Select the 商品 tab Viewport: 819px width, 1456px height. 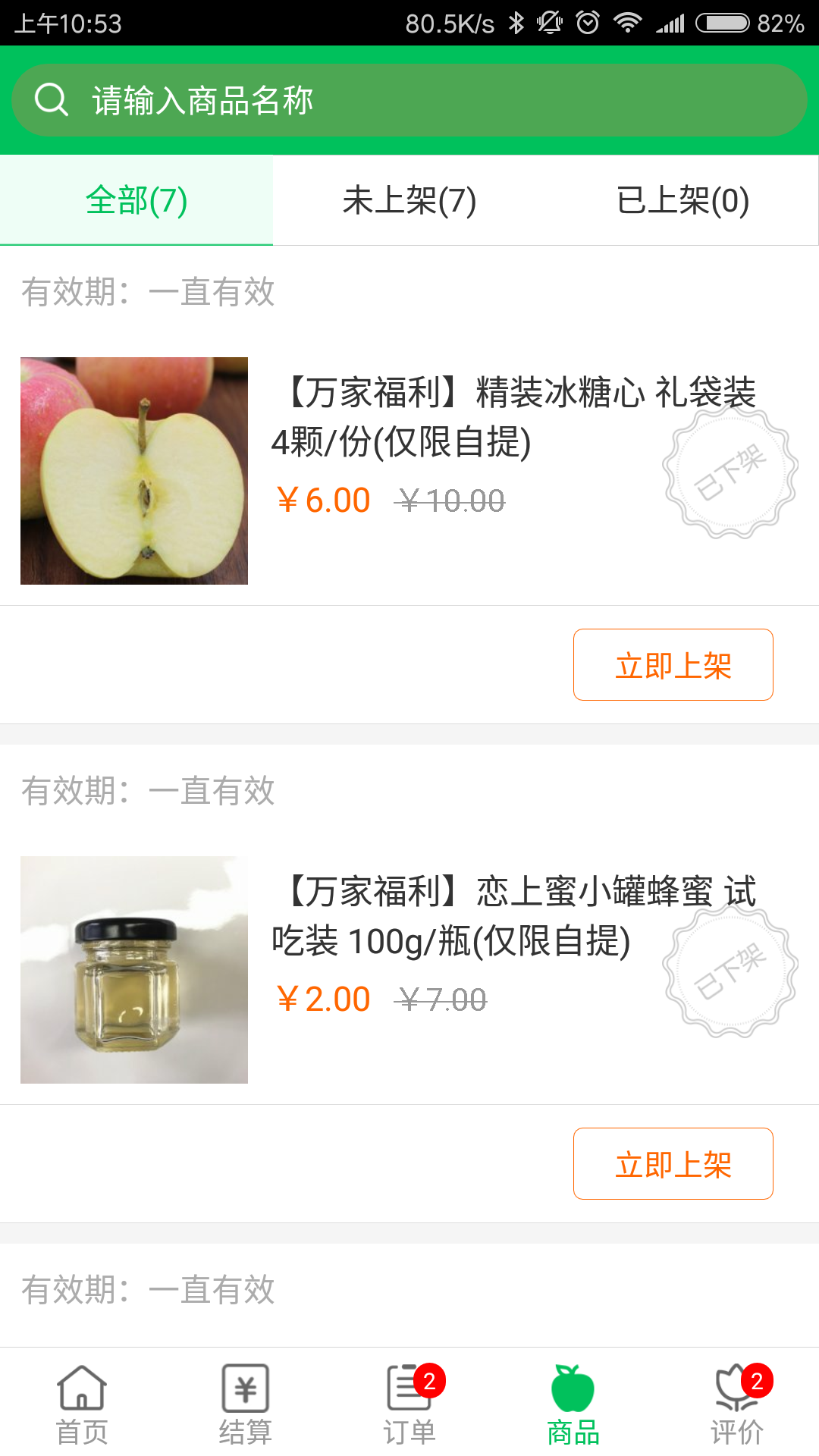573,1404
